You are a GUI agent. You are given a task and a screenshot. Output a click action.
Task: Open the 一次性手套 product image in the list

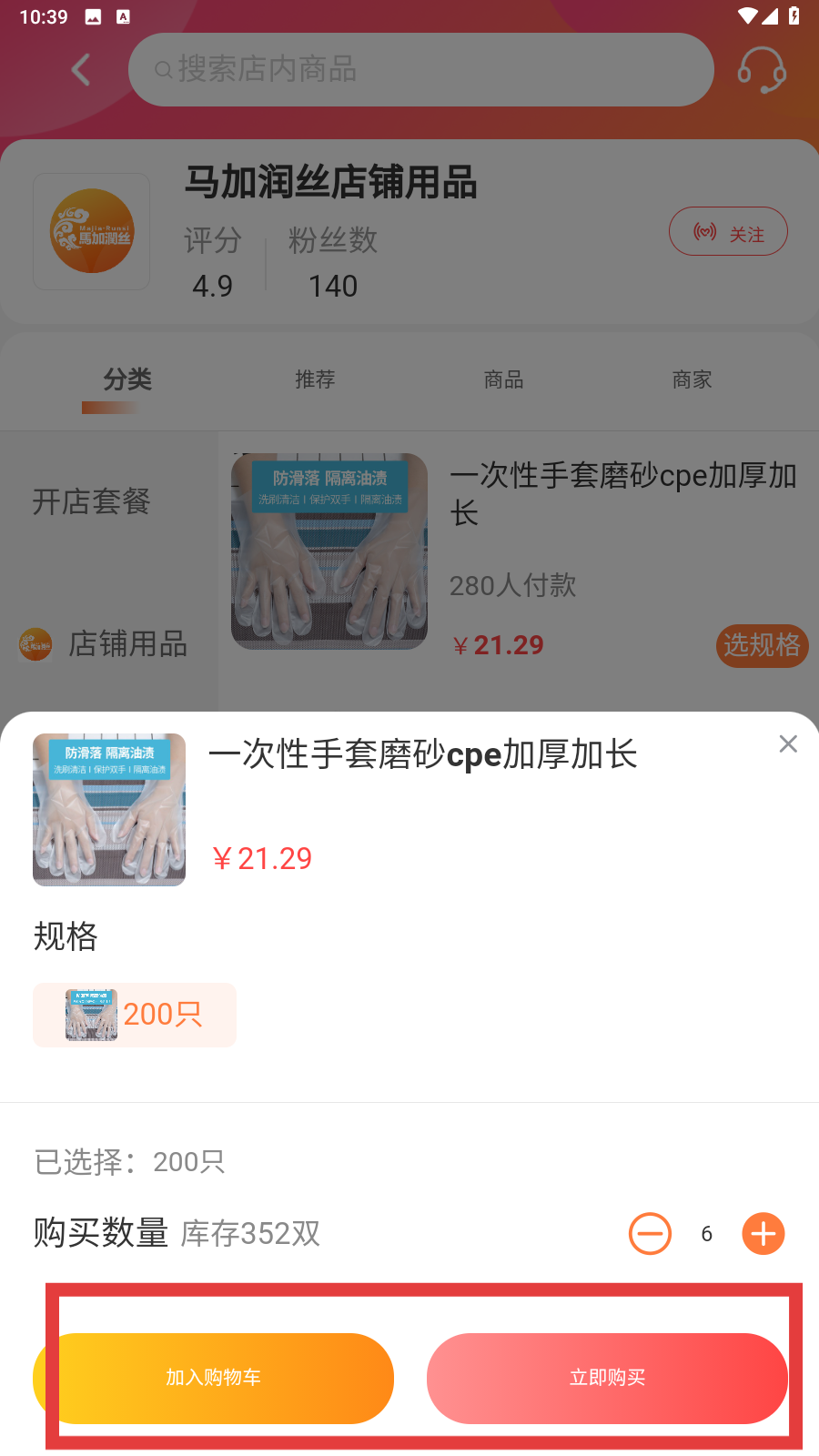329,551
